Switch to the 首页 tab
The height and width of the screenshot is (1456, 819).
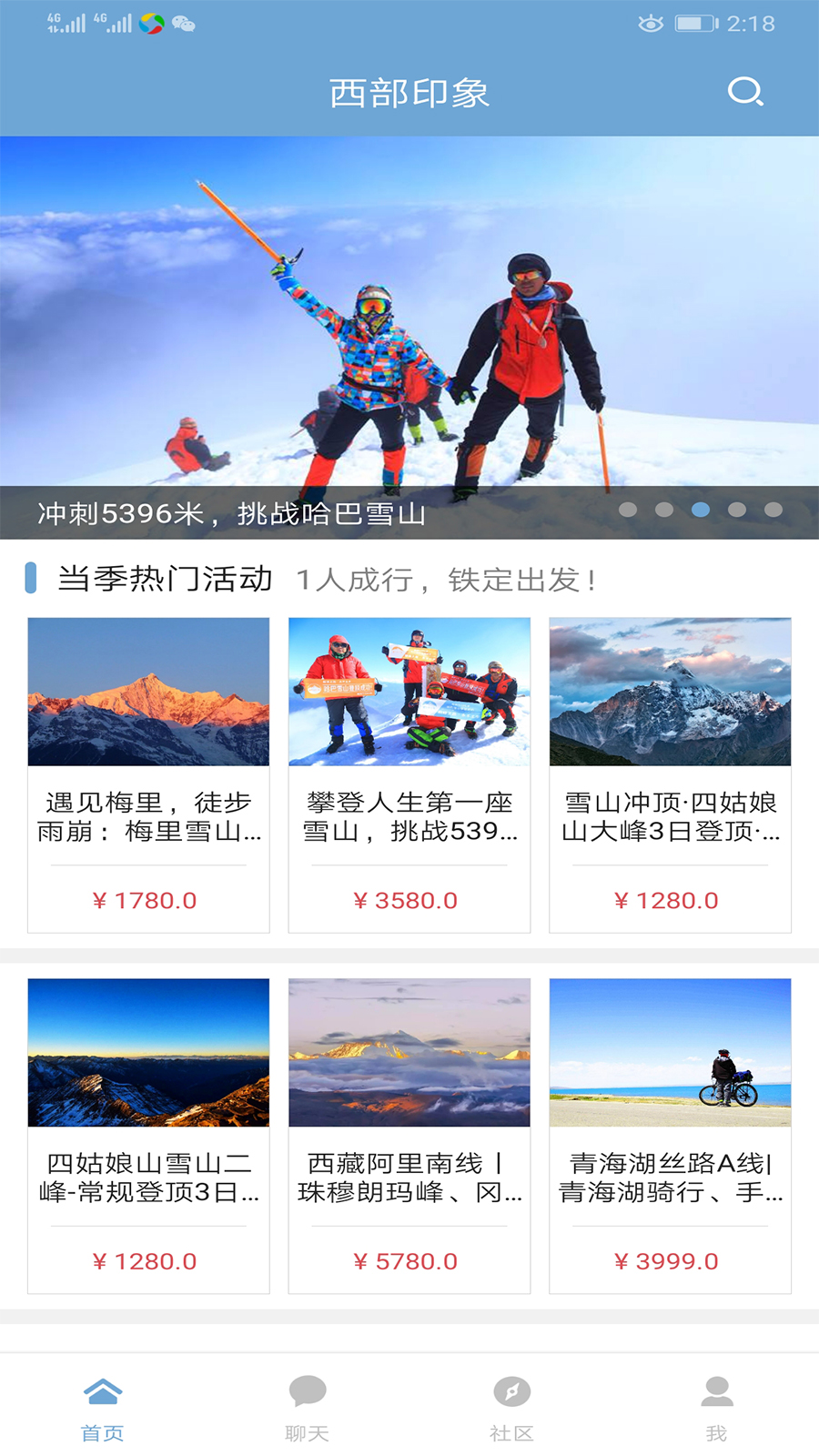(x=102, y=1409)
